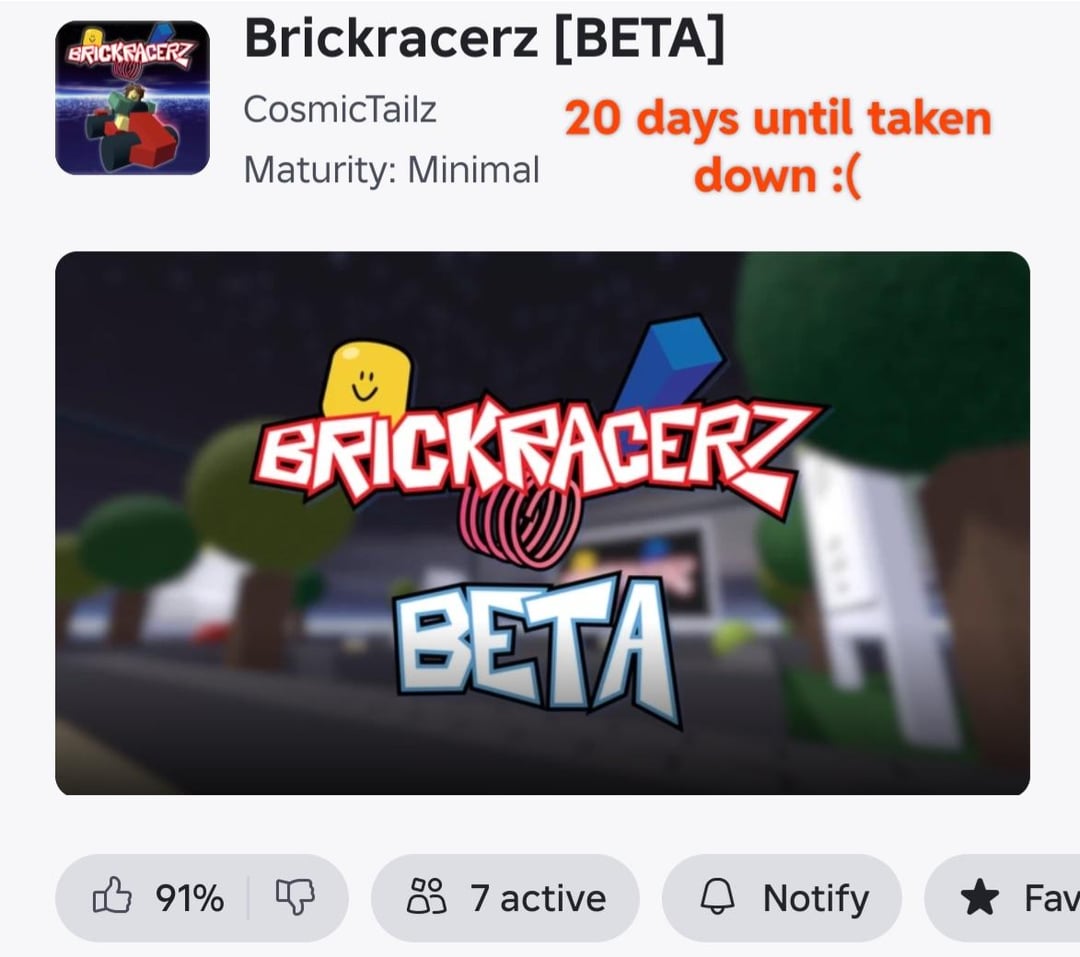Dislike the game with thumbs down
This screenshot has width=1080, height=957.
pyautogui.click(x=296, y=897)
